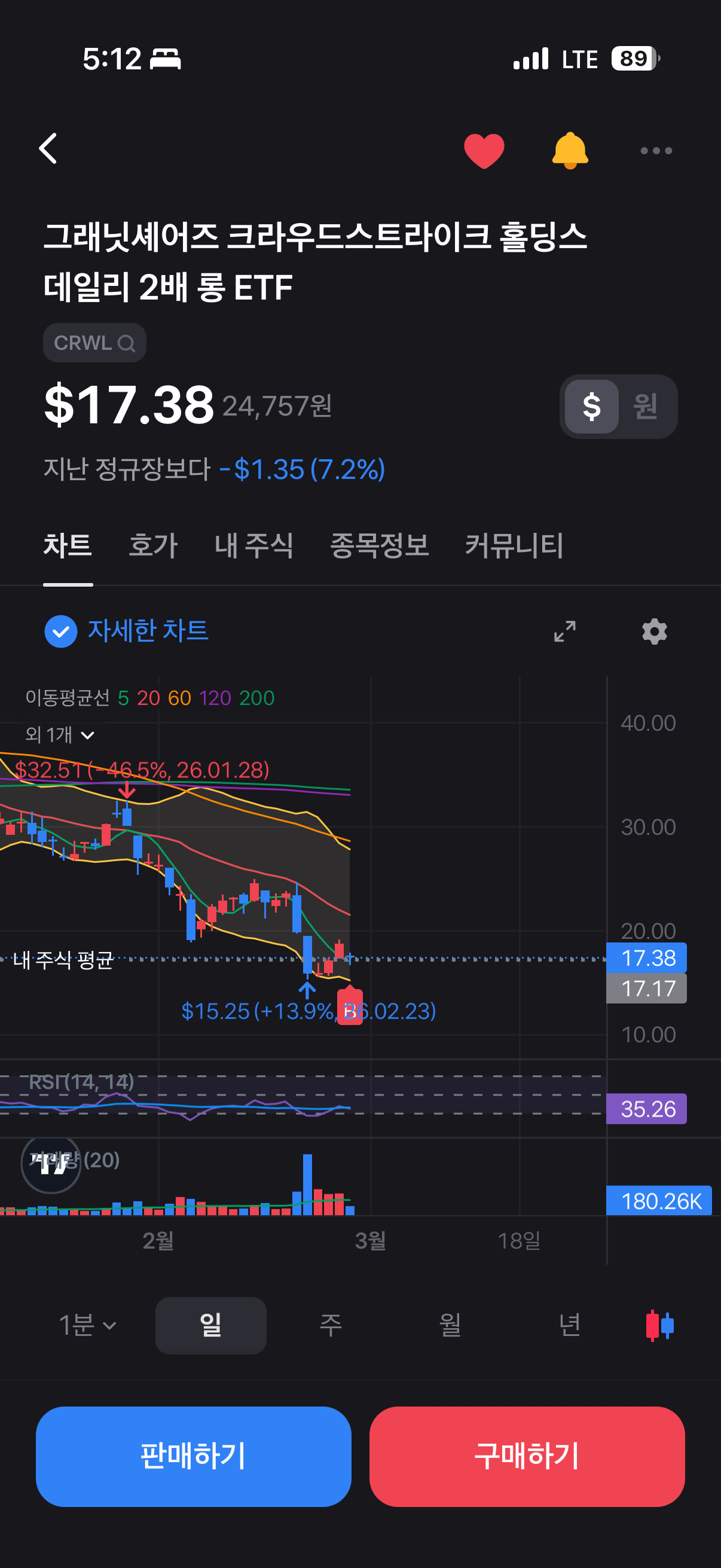Select the 월 chart period
This screenshot has width=721, height=1568.
tap(450, 1325)
